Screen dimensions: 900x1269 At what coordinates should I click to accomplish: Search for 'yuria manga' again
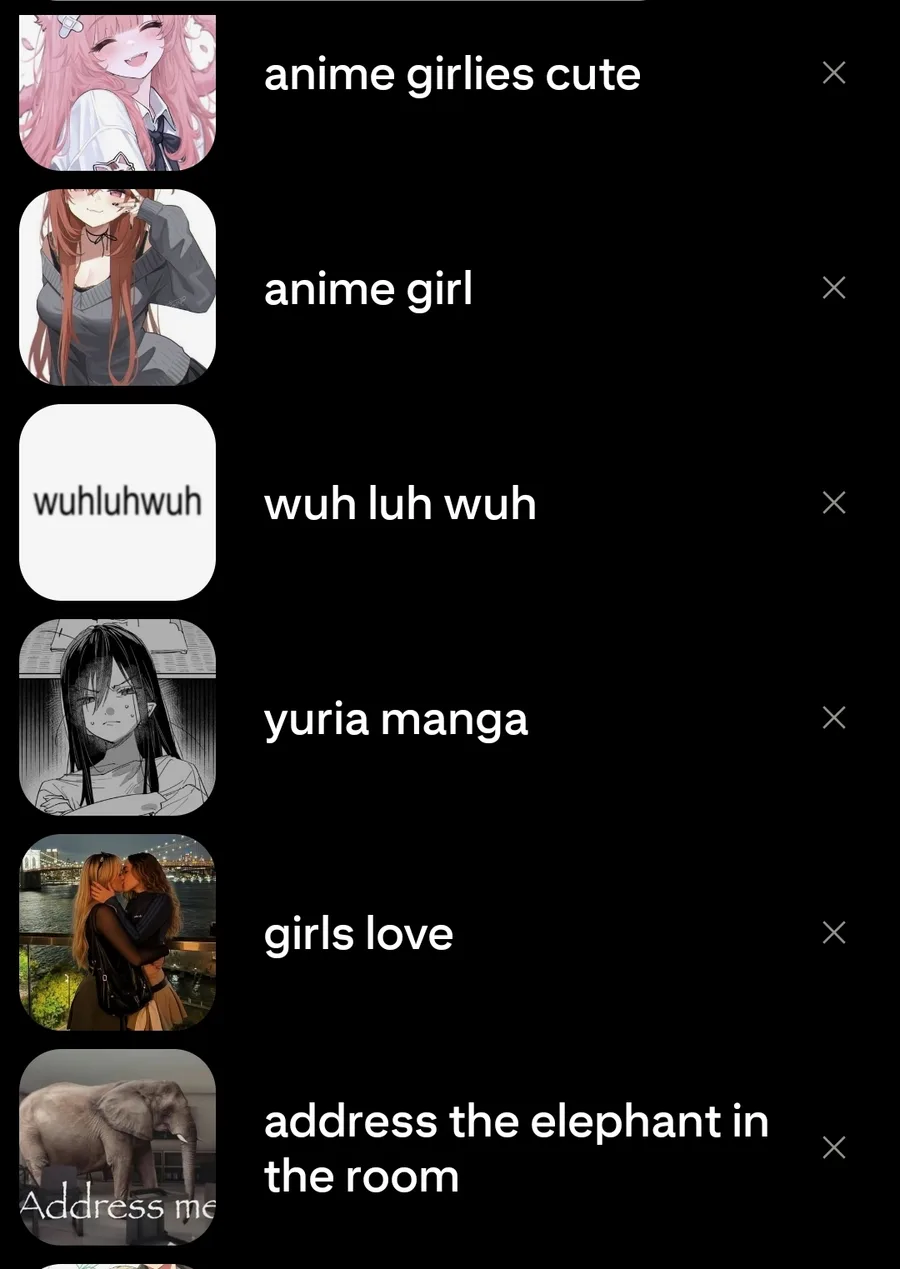point(396,719)
